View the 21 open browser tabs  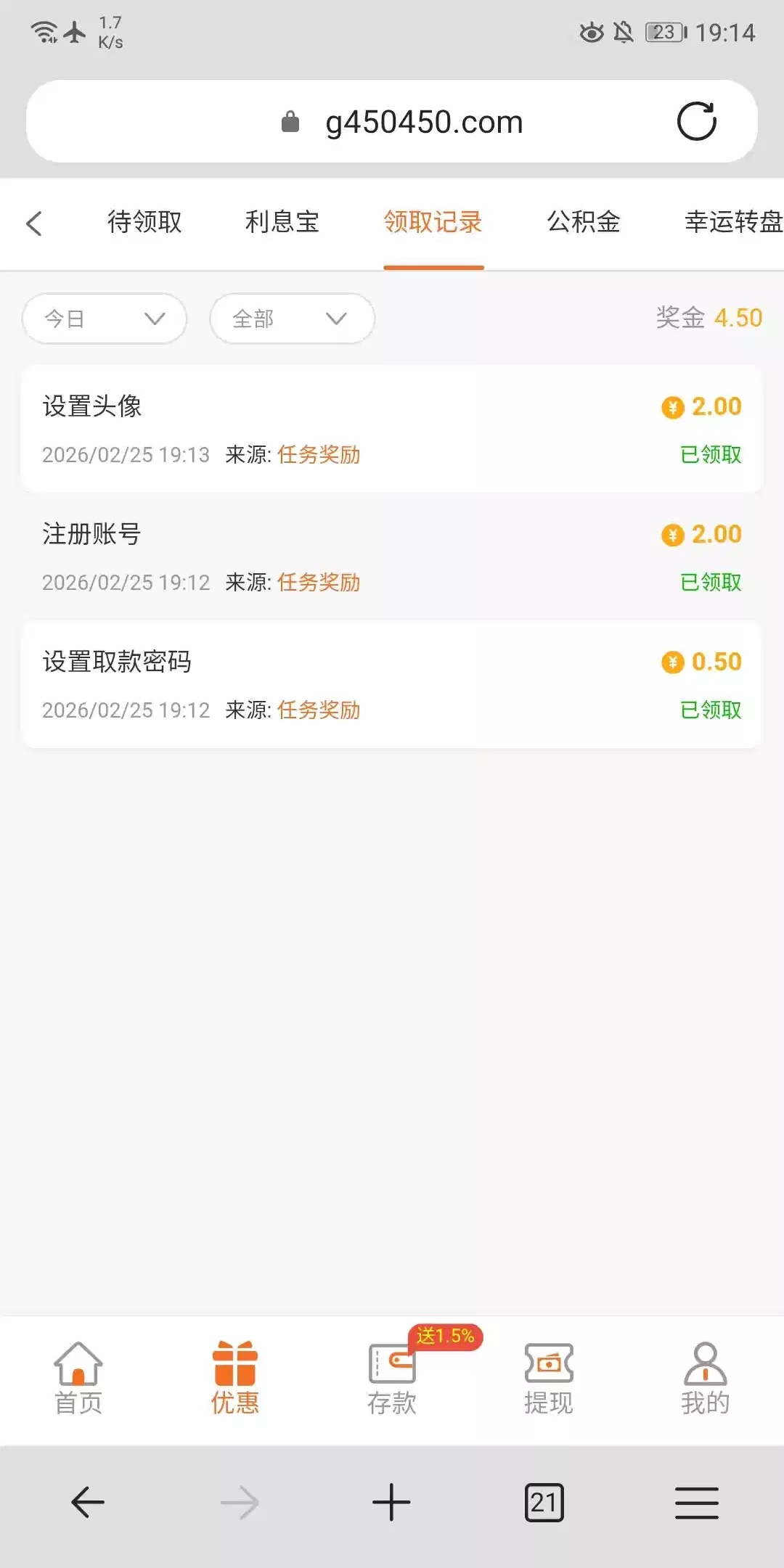[x=544, y=1502]
